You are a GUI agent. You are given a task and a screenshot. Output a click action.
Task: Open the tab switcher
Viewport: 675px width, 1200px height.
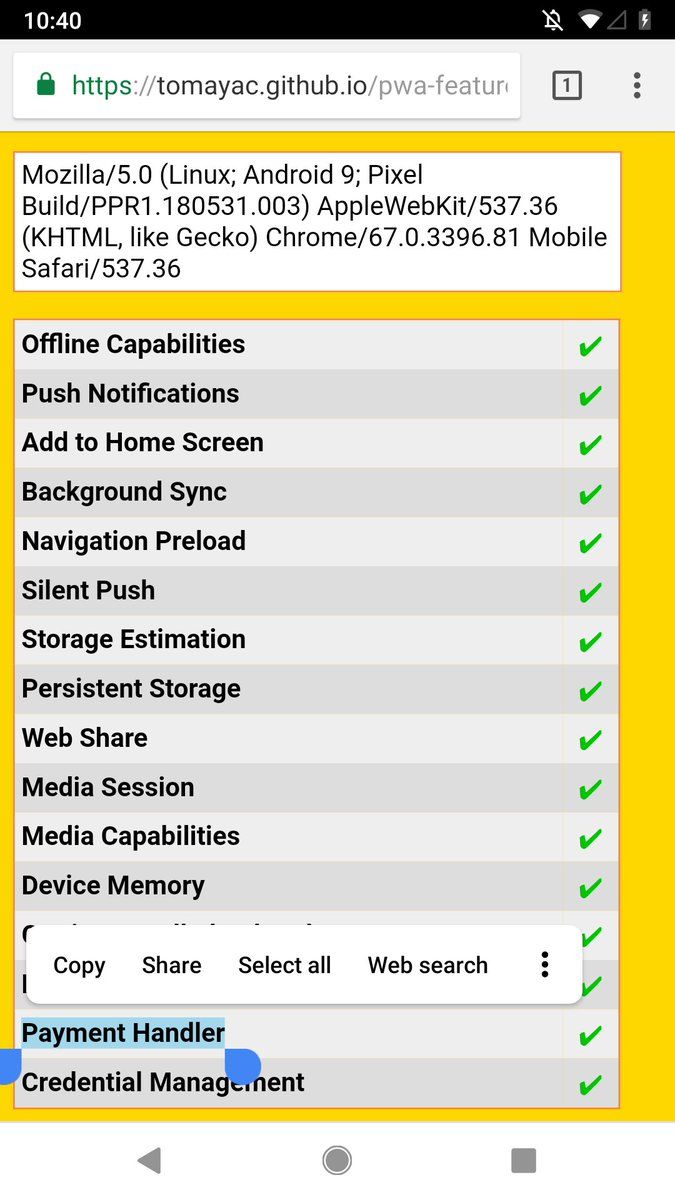566,86
